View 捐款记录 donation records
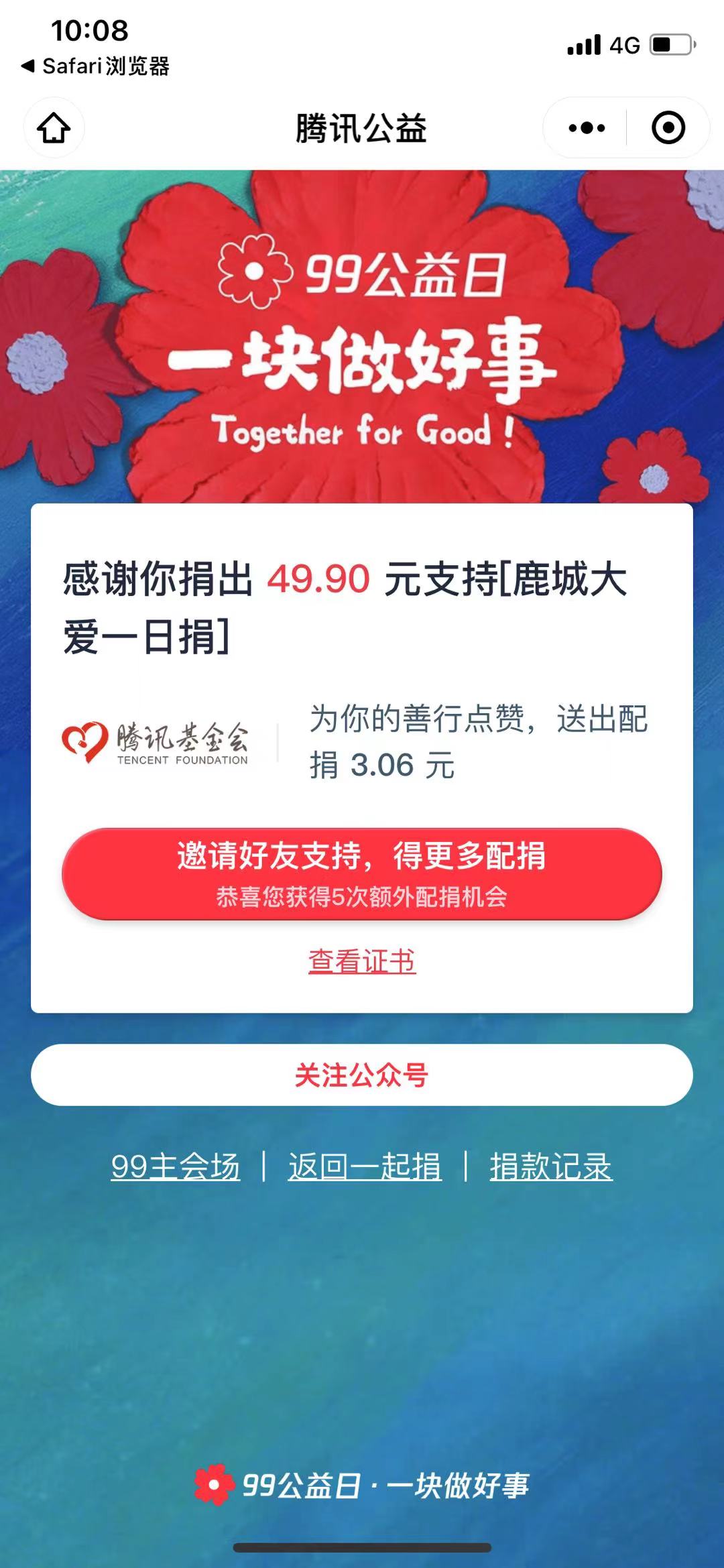Image resolution: width=724 pixels, height=1568 pixels. [x=550, y=1166]
